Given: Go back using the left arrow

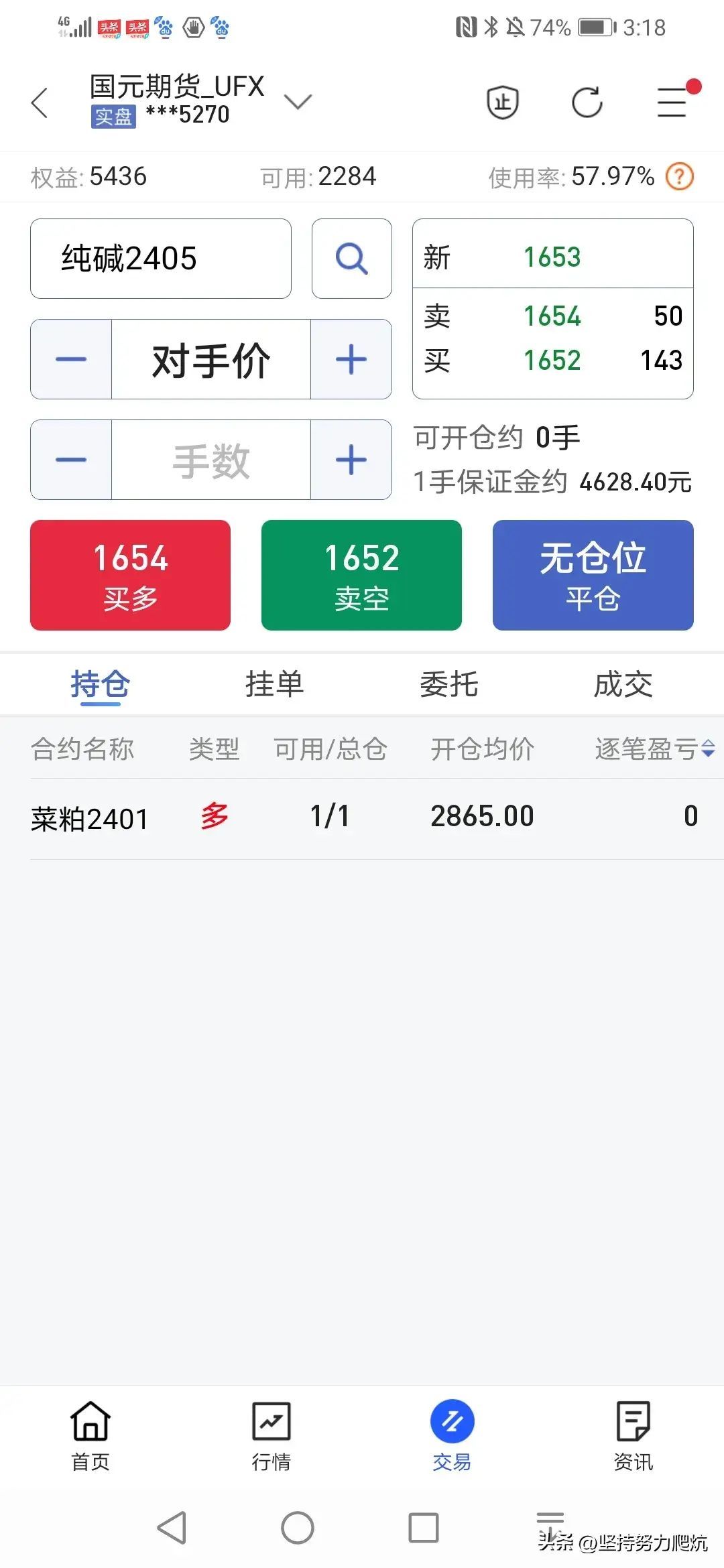Looking at the screenshot, I should 38,103.
